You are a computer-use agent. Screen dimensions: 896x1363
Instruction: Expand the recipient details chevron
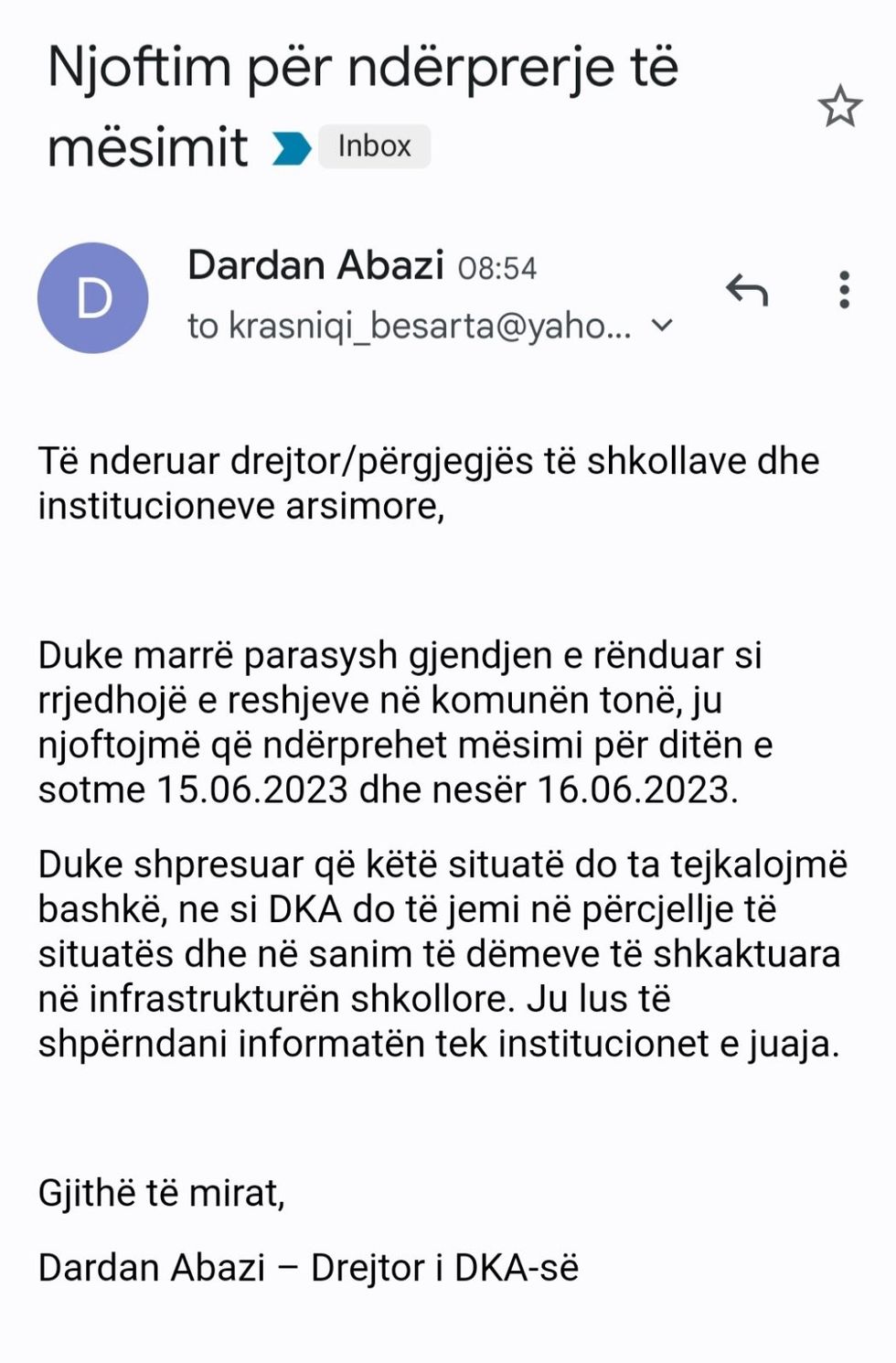[x=662, y=325]
